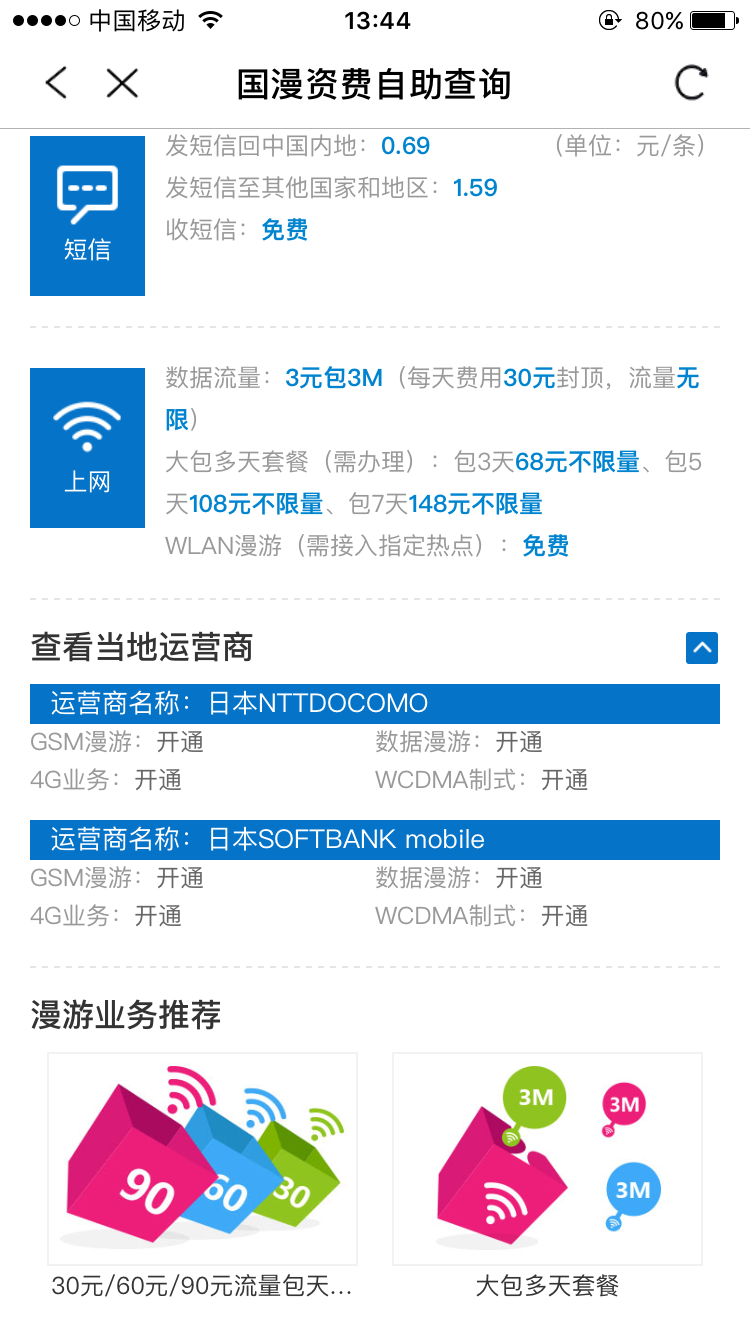The width and height of the screenshot is (750, 1334).
Task: Open the 国漫资费自助查询 title bar
Action: pos(374,84)
